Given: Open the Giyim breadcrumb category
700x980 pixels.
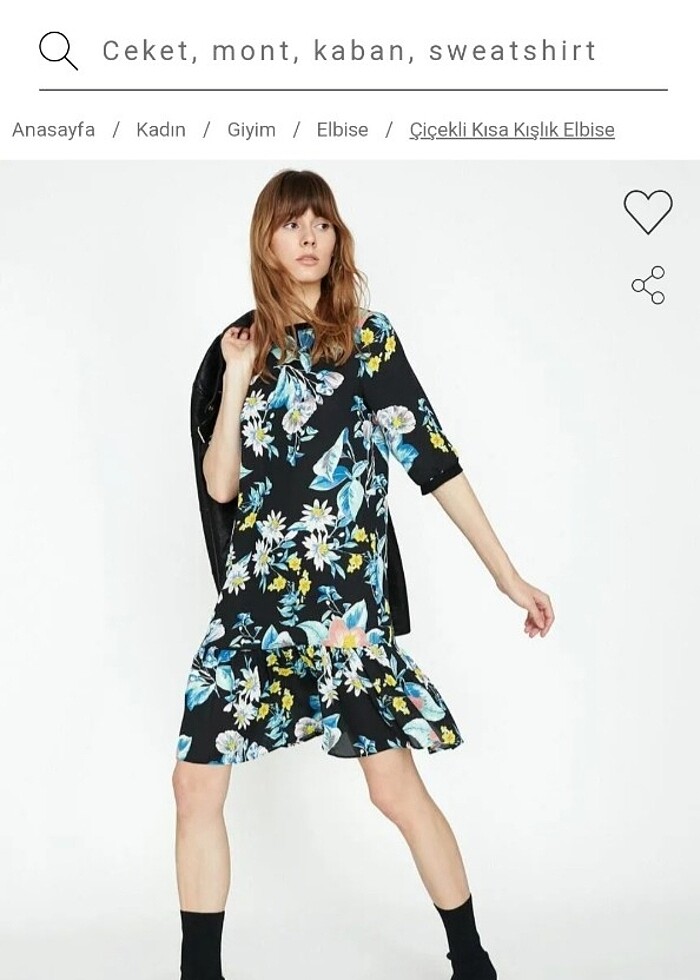Looking at the screenshot, I should tap(251, 130).
